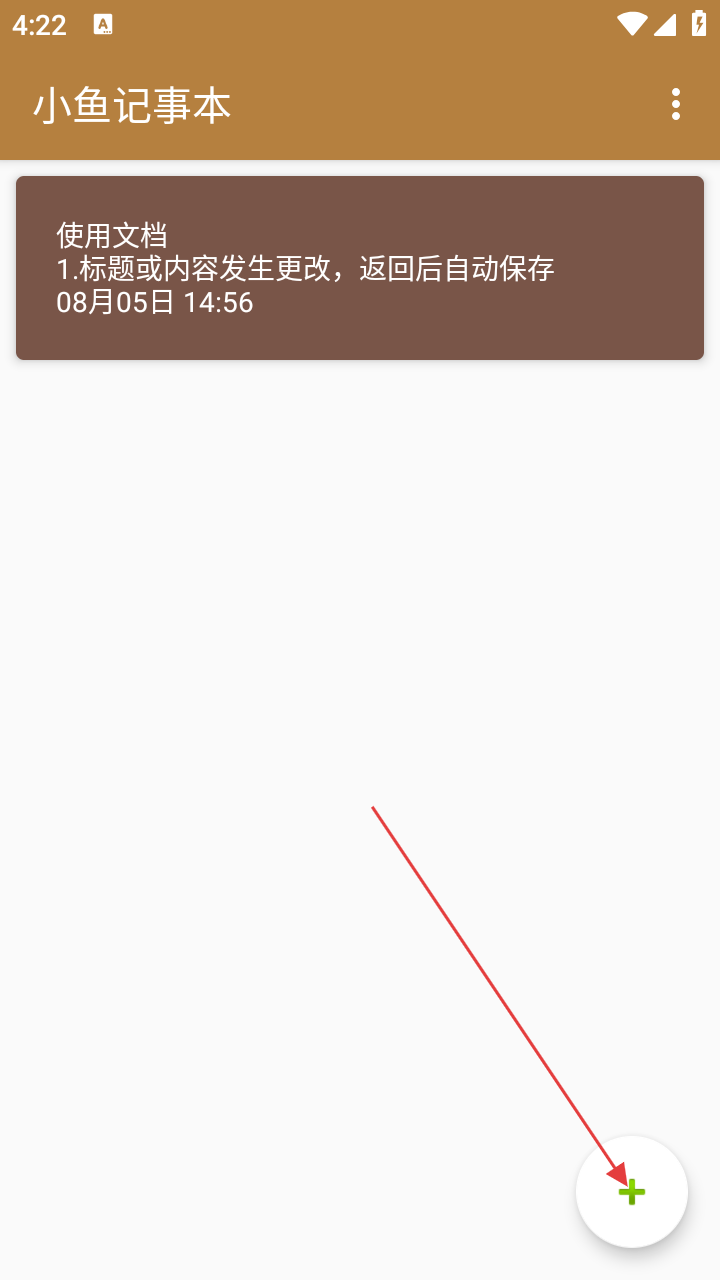This screenshot has width=720, height=1280.
Task: Open the overflow menu
Action: [676, 104]
